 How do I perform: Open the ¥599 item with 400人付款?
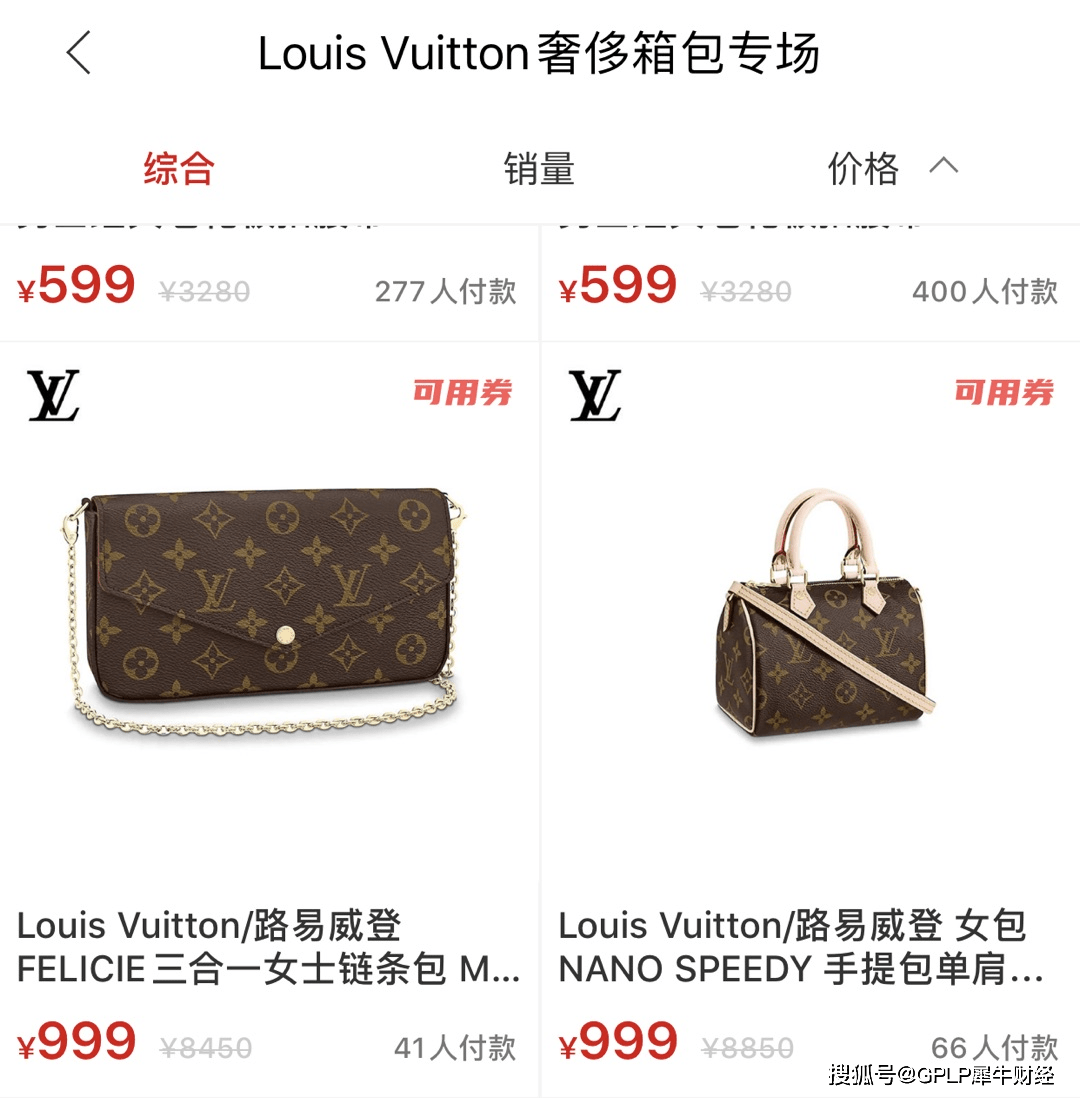[x=808, y=285]
